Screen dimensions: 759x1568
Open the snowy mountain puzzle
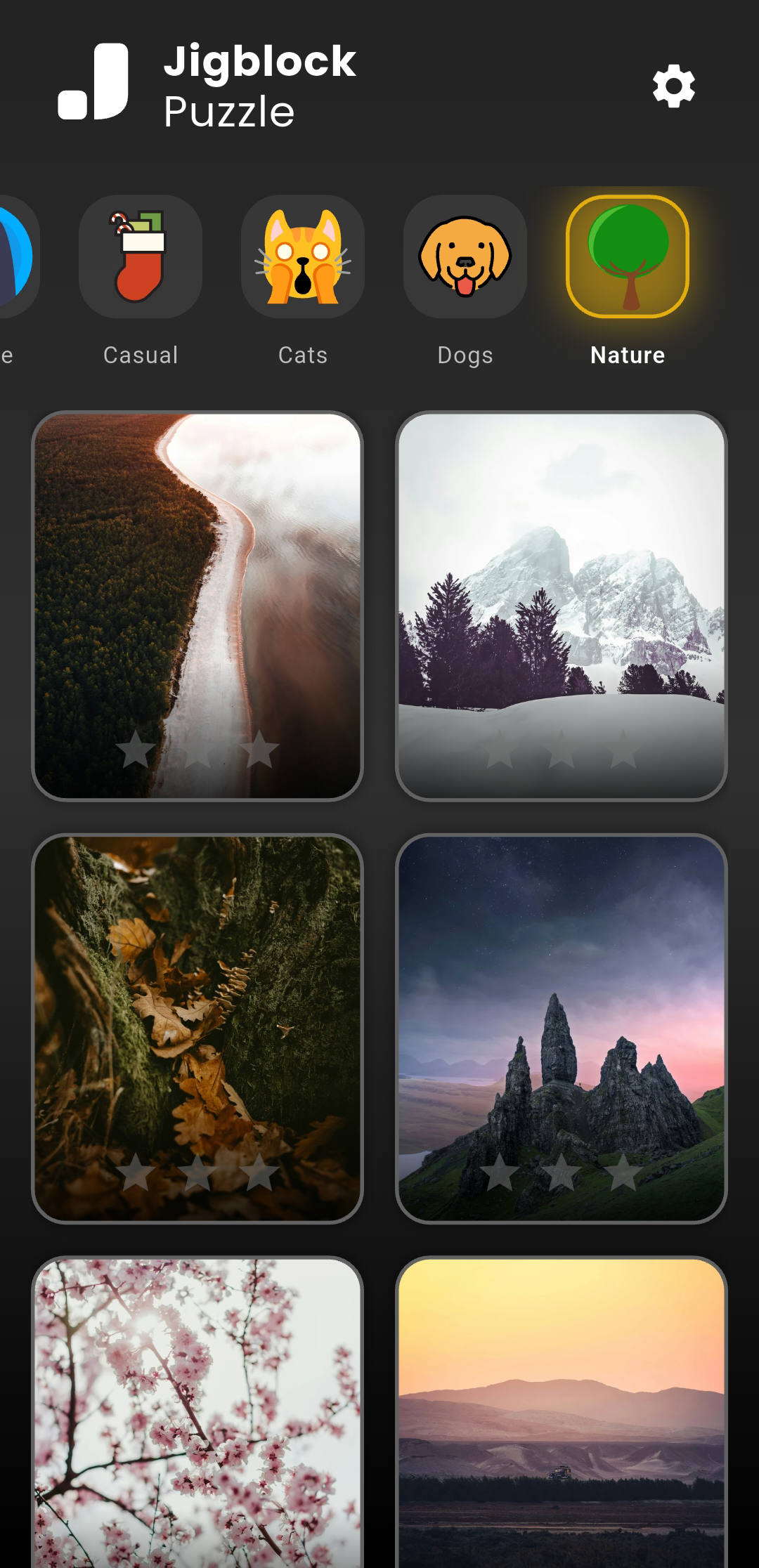[562, 606]
